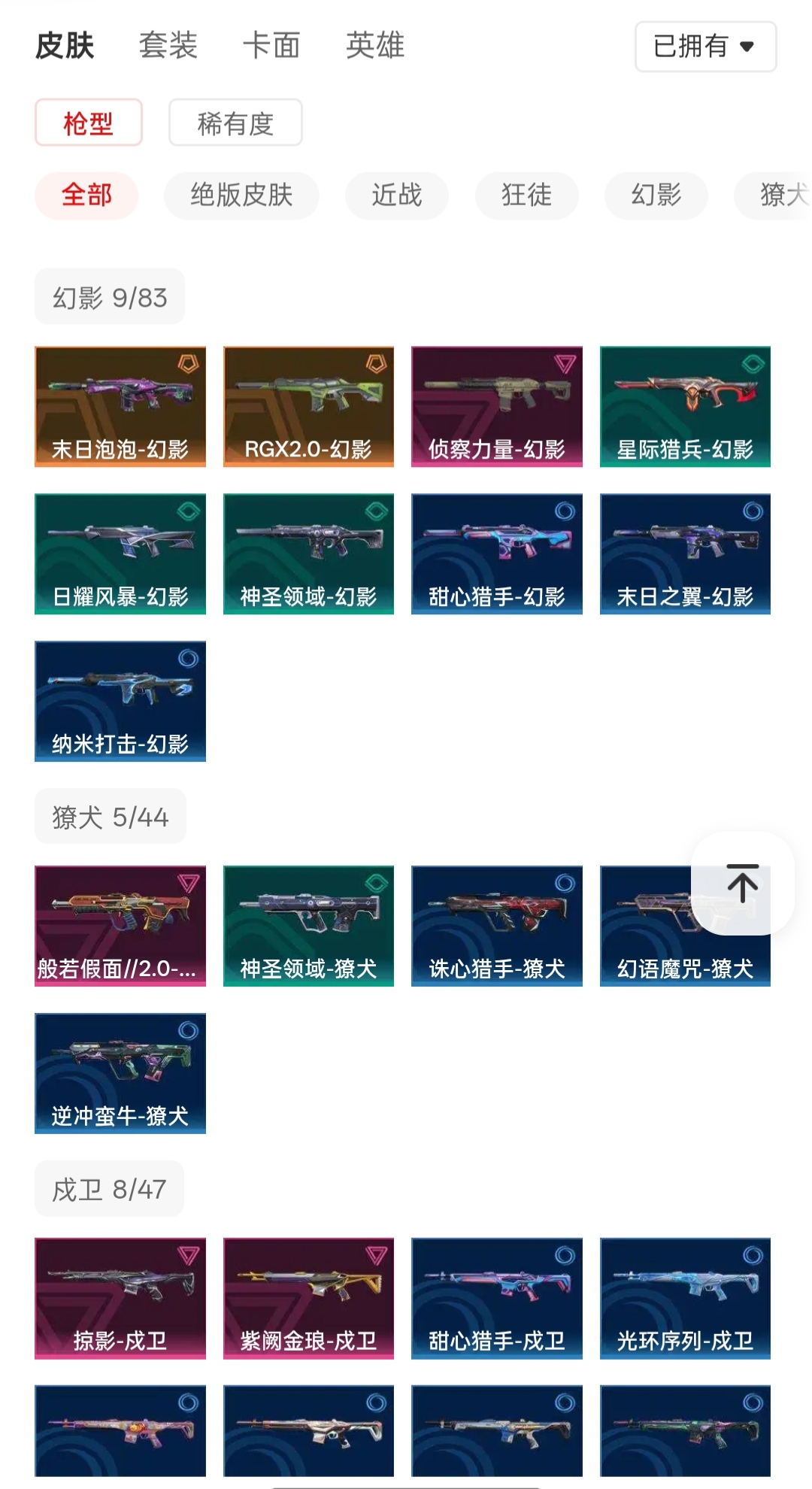The width and height of the screenshot is (812, 1489).
Task: Filter skins by 幻影 chip
Action: coord(656,196)
